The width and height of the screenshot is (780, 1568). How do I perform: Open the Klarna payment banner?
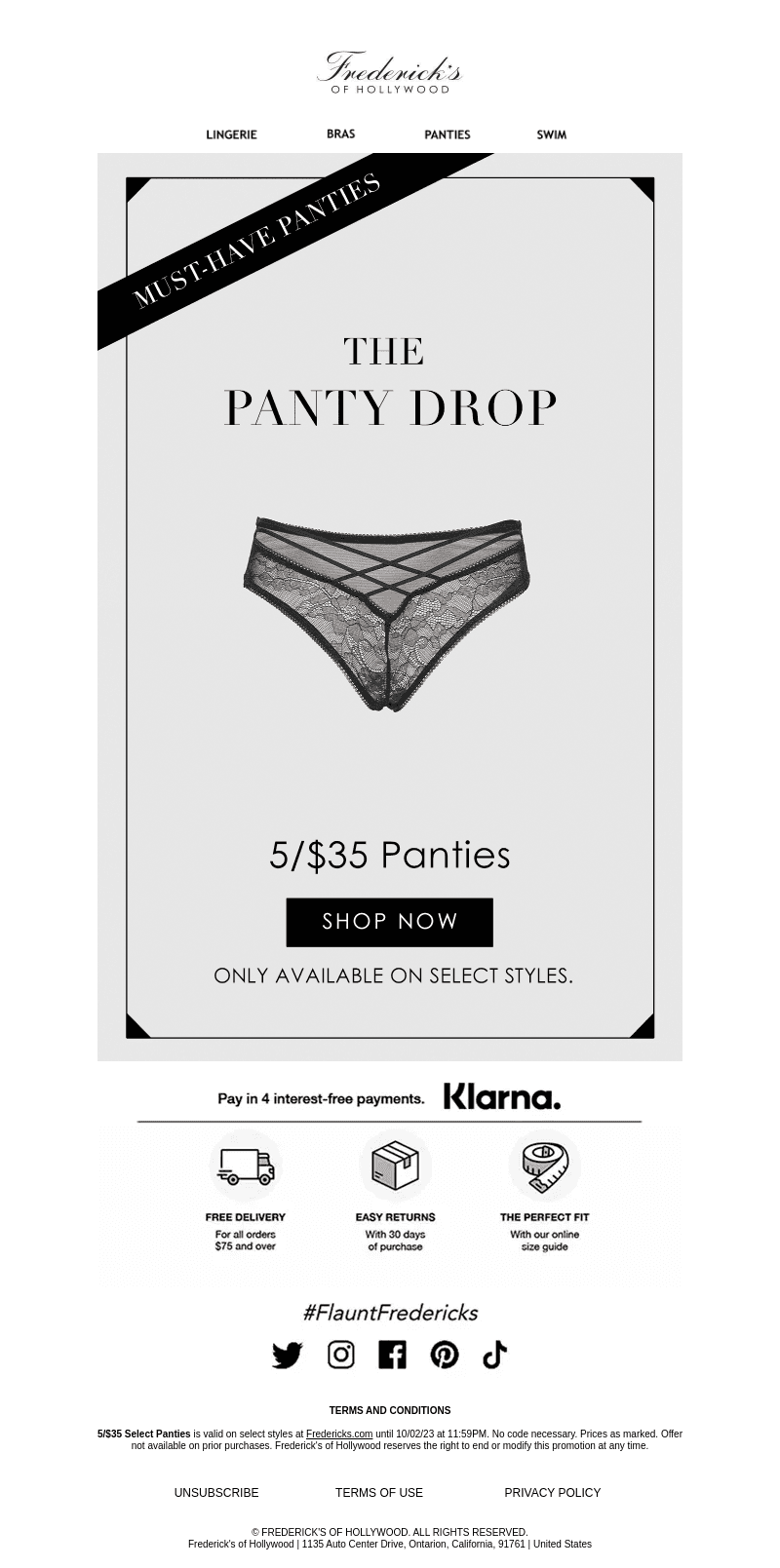(389, 1097)
